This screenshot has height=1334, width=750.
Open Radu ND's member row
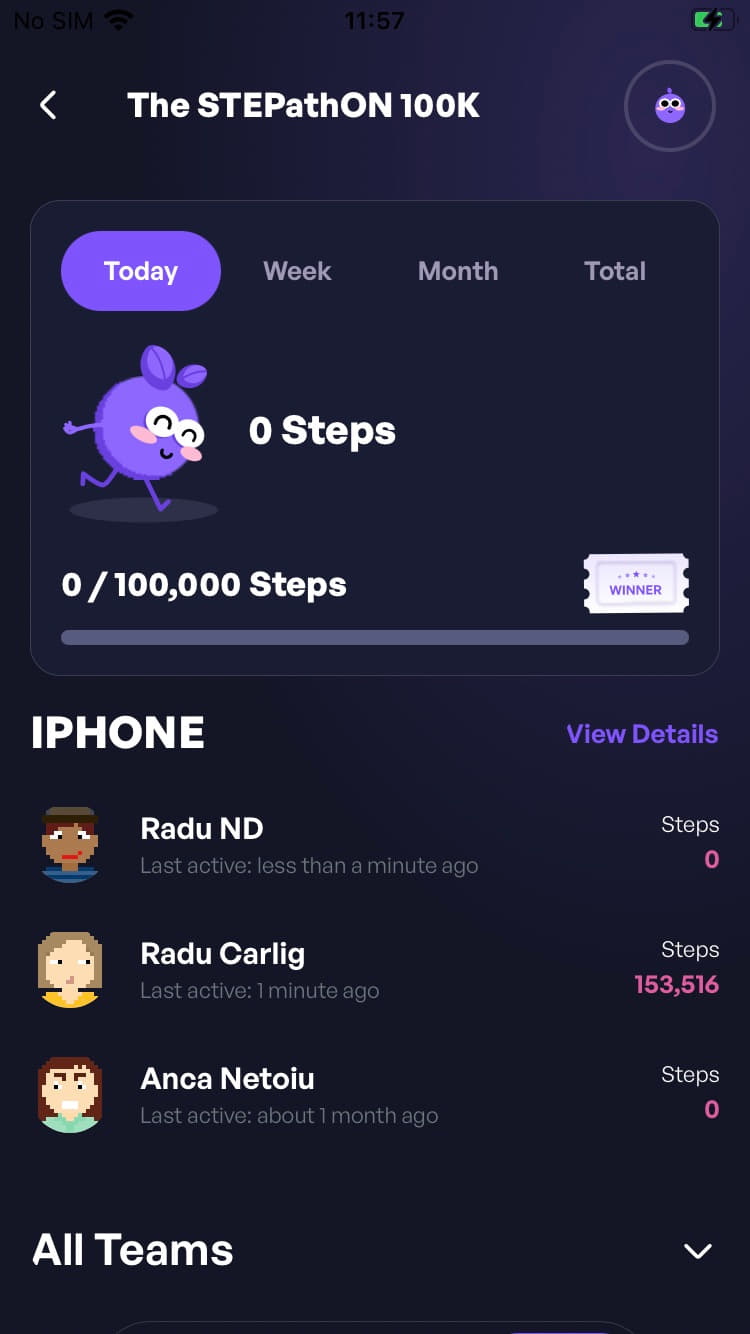click(375, 845)
